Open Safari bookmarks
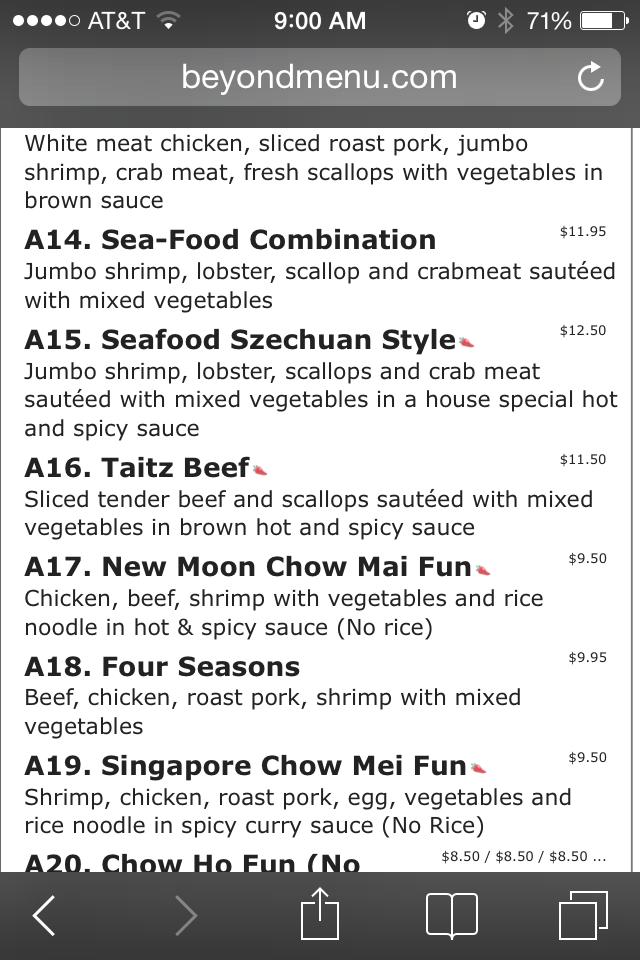The image size is (640, 960). (x=451, y=915)
